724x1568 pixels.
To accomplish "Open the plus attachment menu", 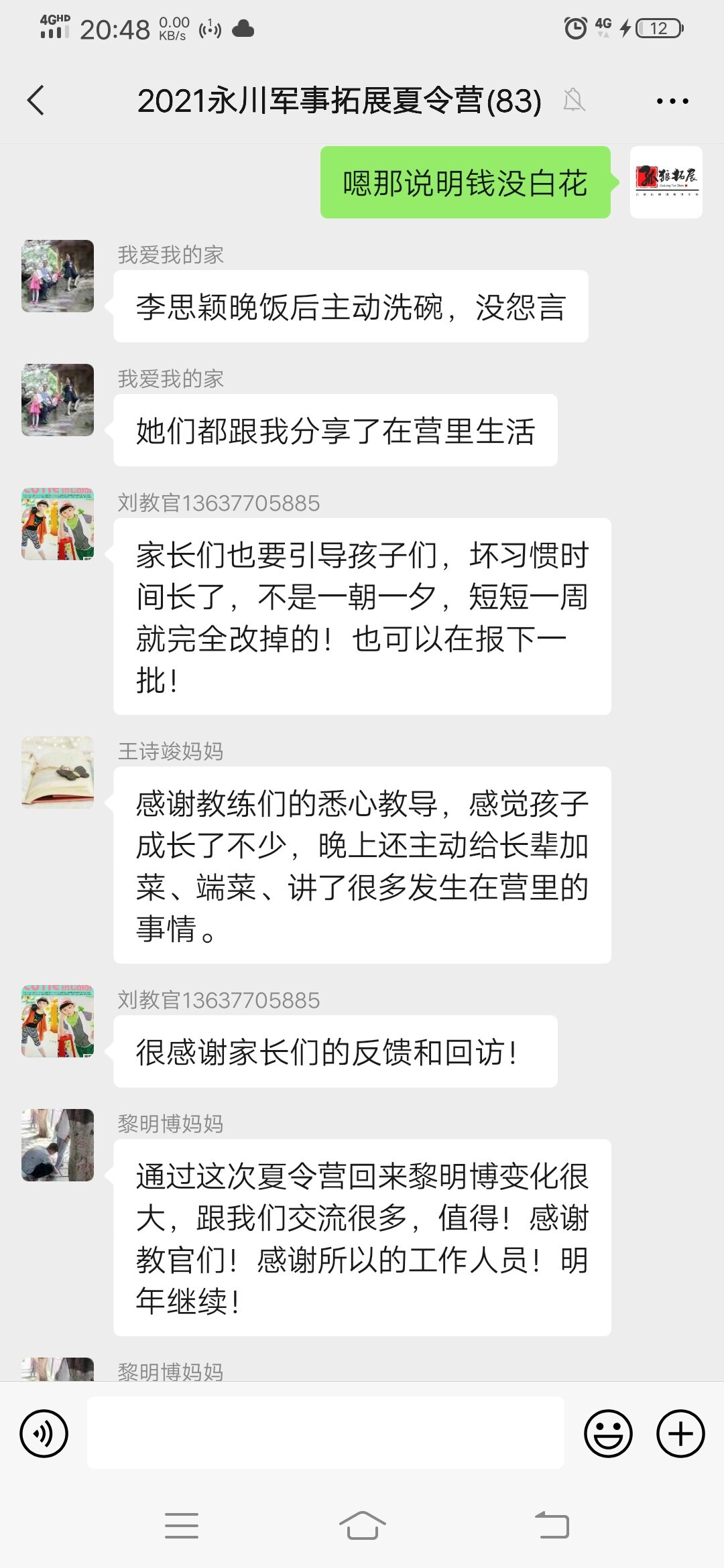I will pos(680,1433).
